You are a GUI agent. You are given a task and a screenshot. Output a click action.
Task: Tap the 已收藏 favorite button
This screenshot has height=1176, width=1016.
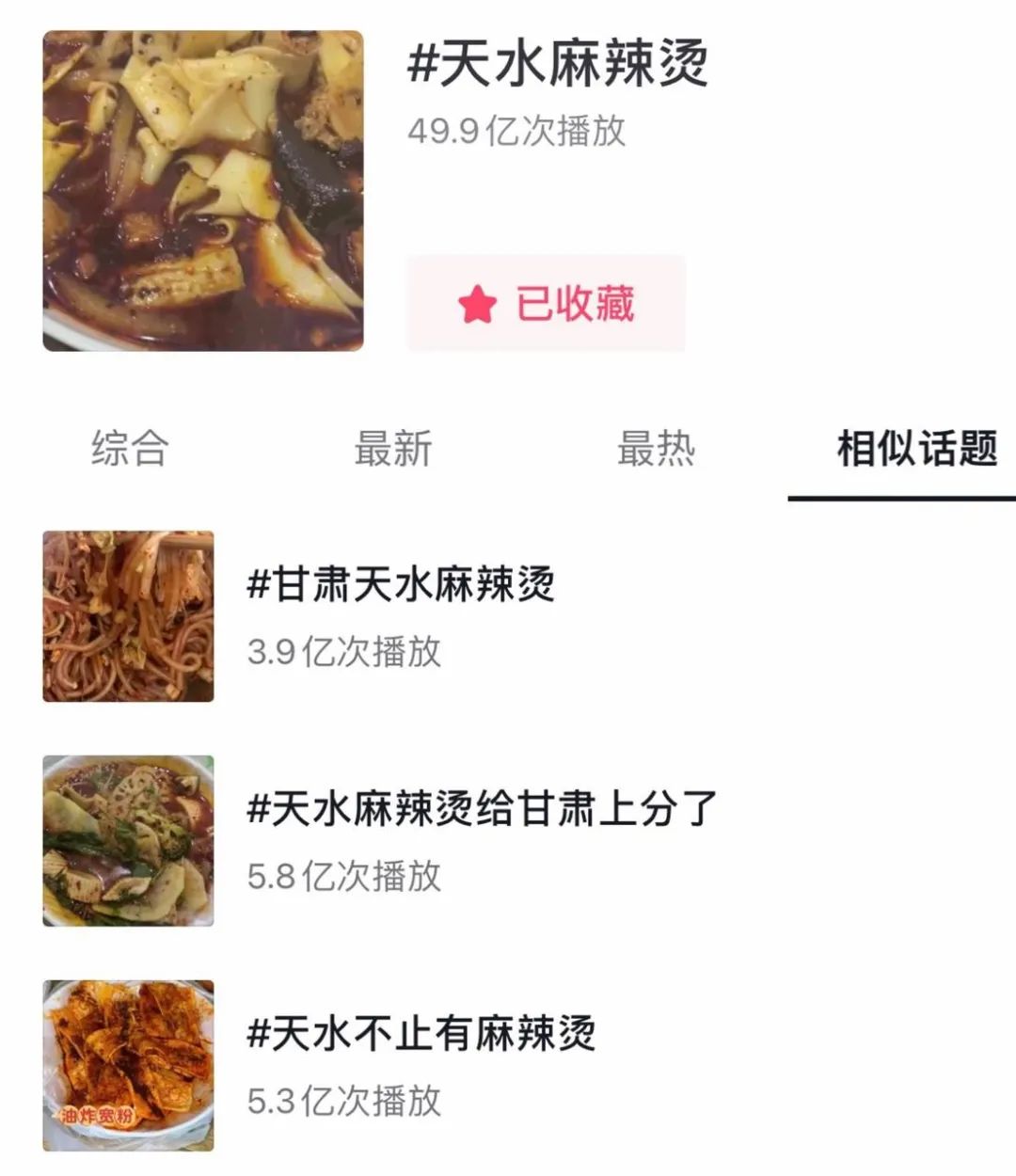click(546, 304)
